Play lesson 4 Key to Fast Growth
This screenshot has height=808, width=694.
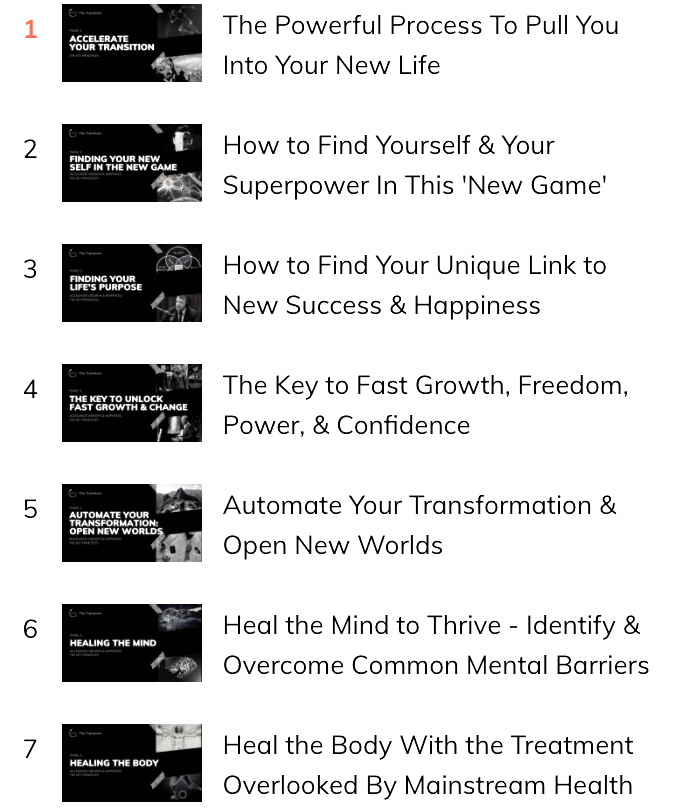pos(424,405)
